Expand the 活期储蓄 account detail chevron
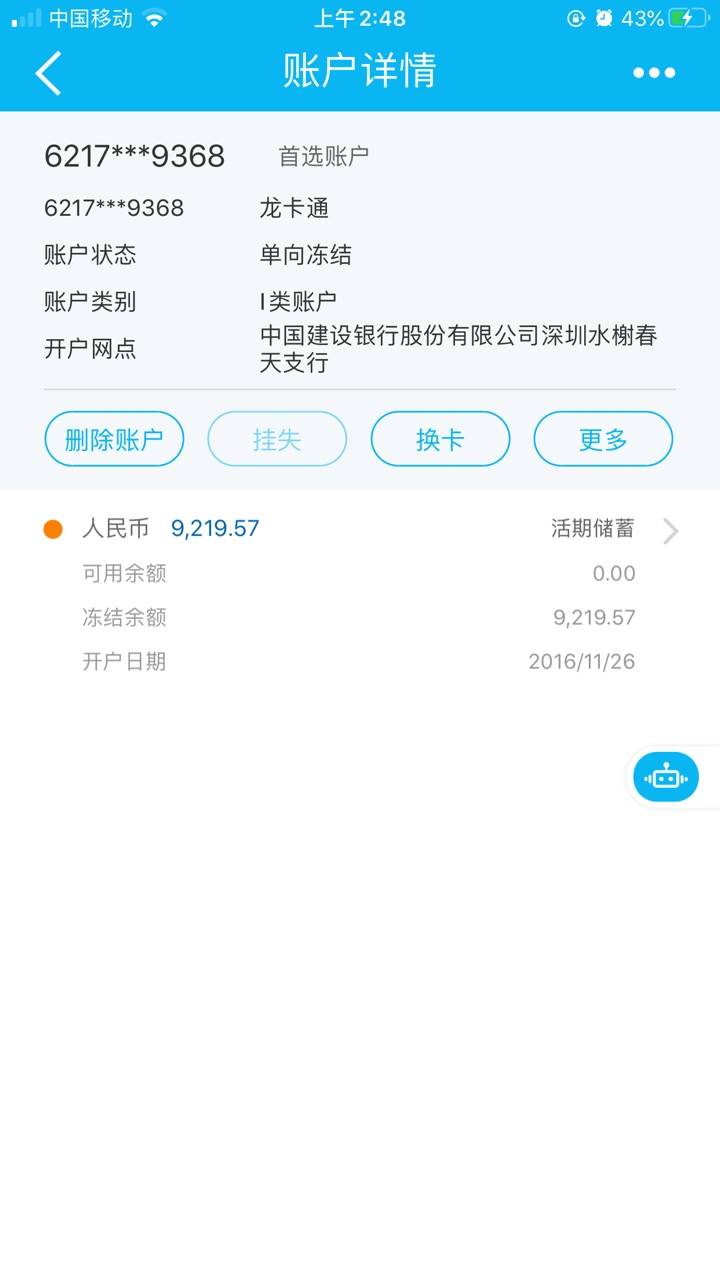 click(668, 530)
